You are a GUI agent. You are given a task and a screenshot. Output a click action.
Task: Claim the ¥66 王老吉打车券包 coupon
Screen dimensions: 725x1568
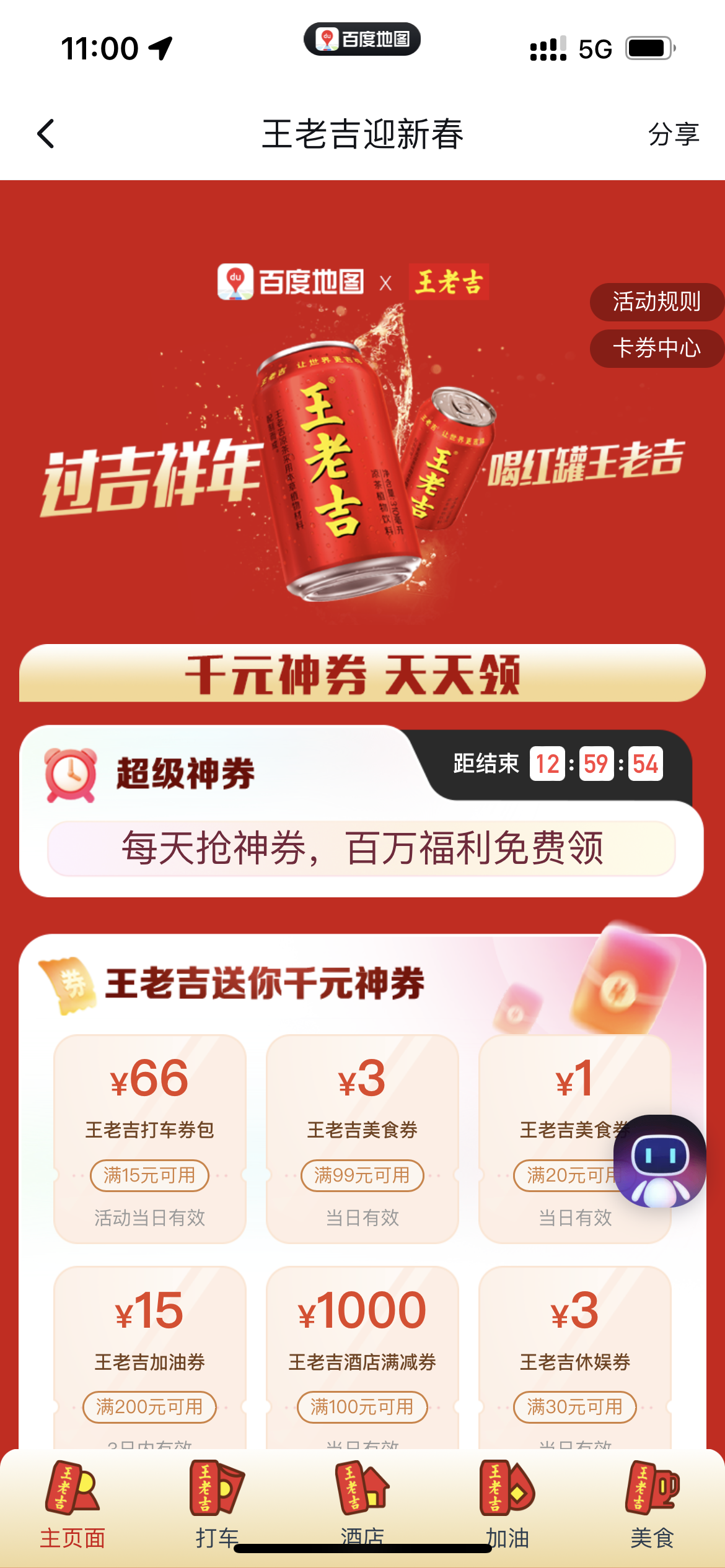[x=149, y=1138]
